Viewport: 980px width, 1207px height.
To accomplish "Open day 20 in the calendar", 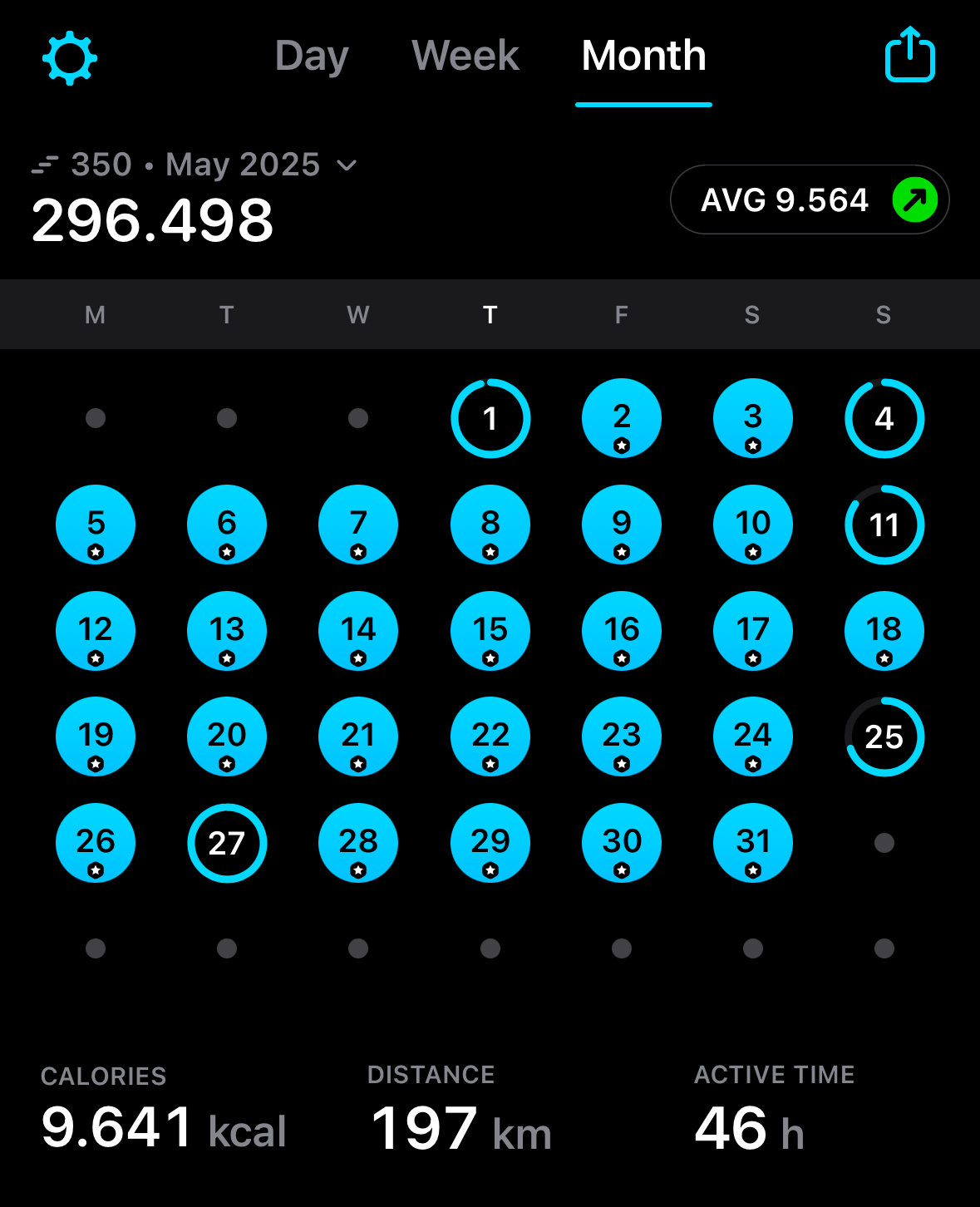I will 227,737.
